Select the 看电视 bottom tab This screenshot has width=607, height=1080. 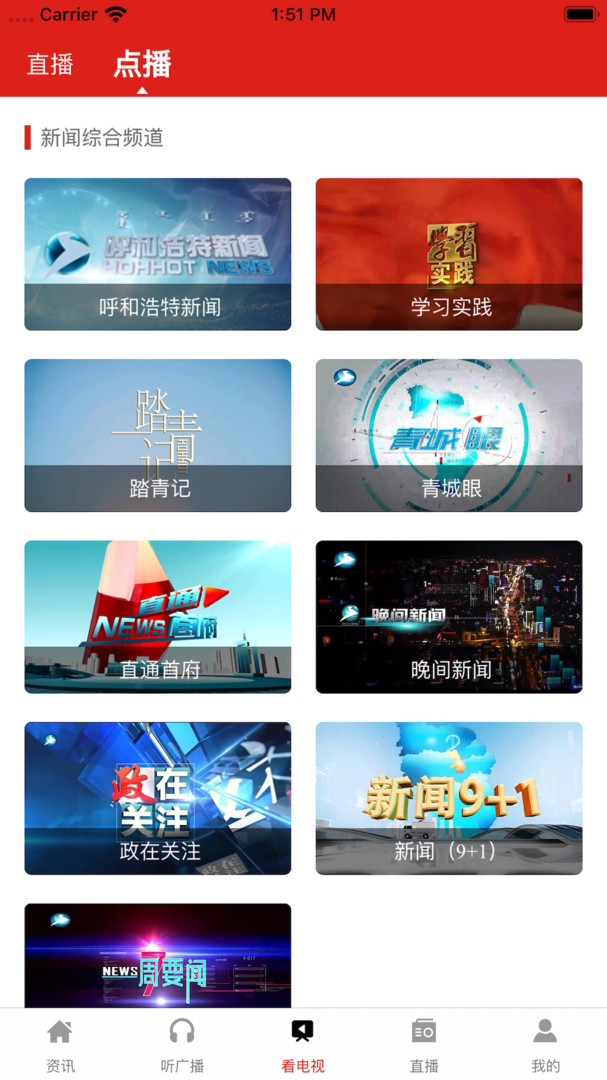303,1044
